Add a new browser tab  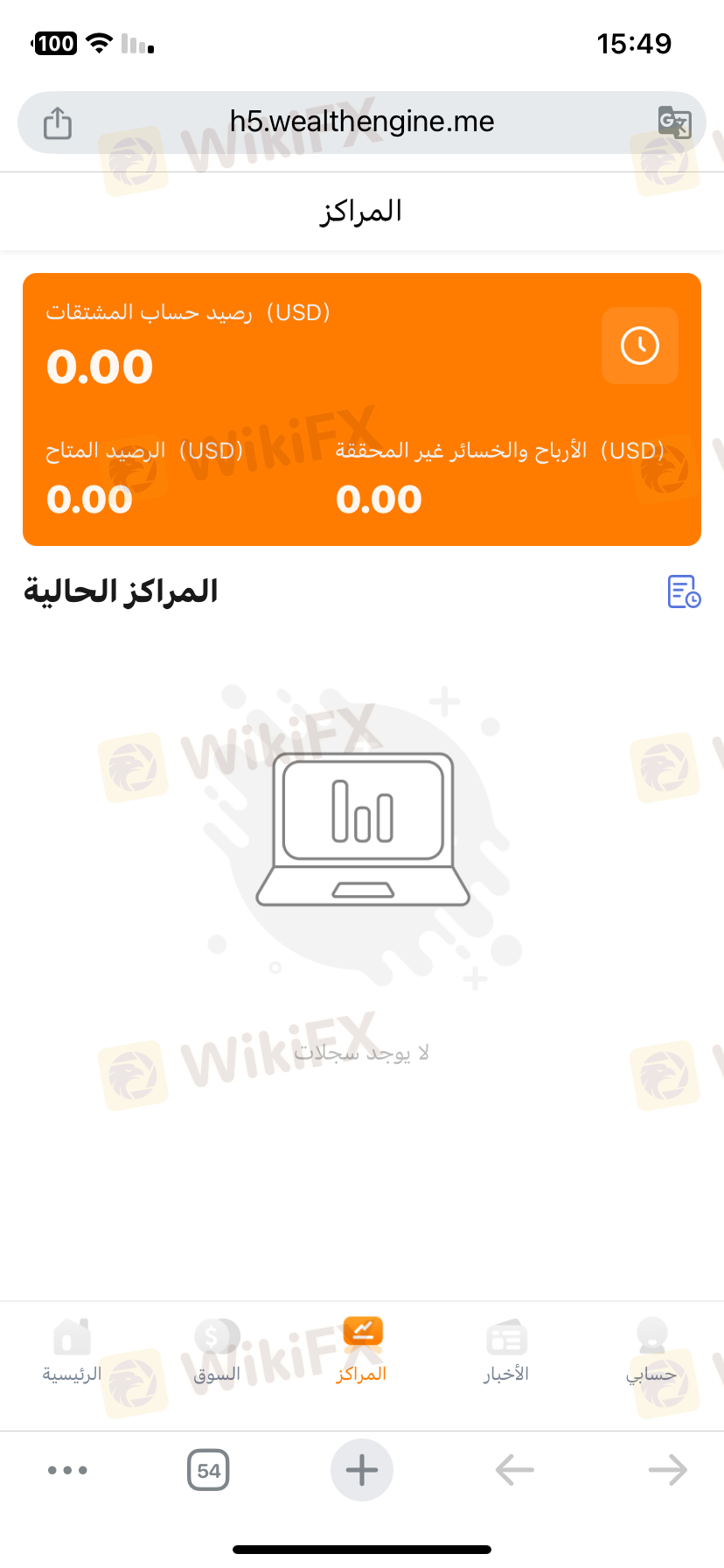[362, 1470]
